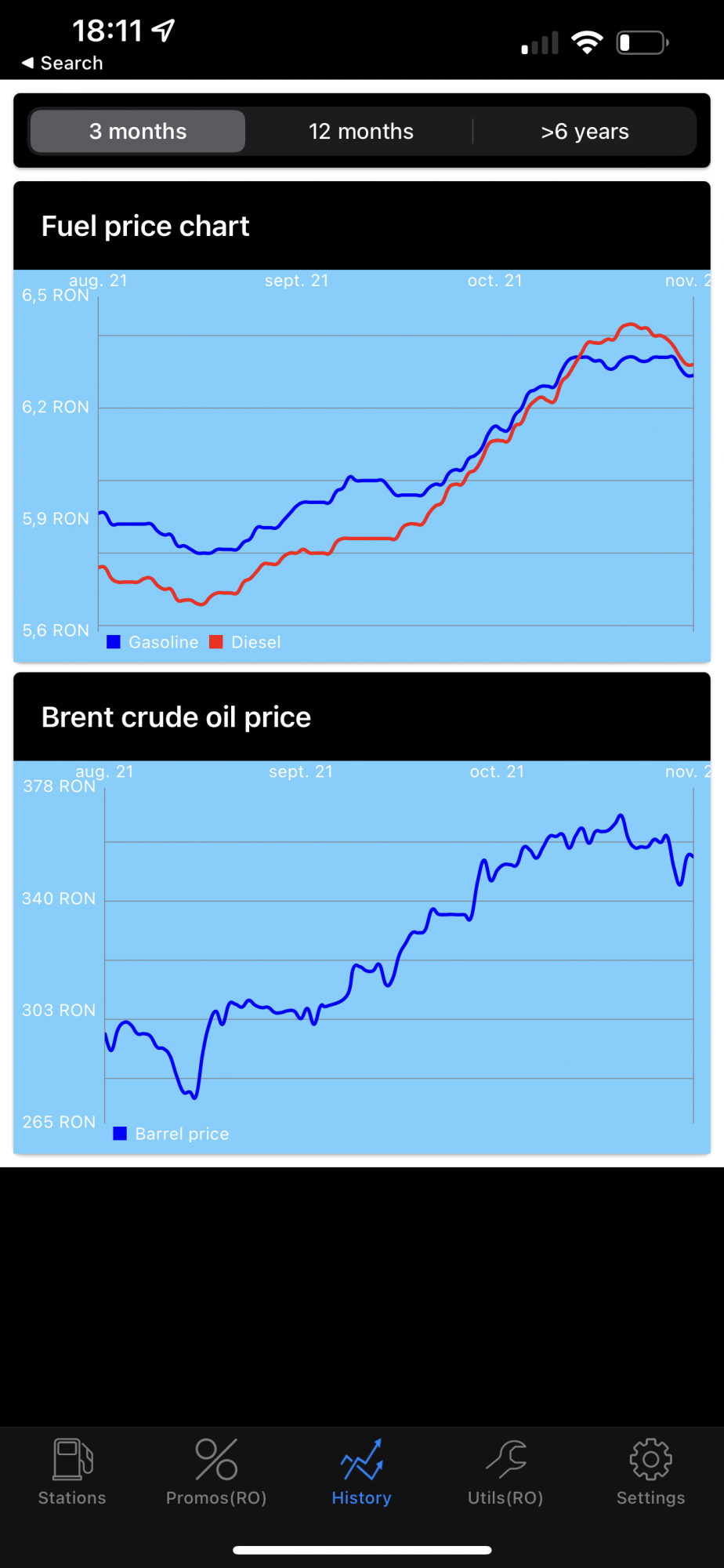Go to the Promos(RO) tab
The image size is (724, 1568).
216,1472
